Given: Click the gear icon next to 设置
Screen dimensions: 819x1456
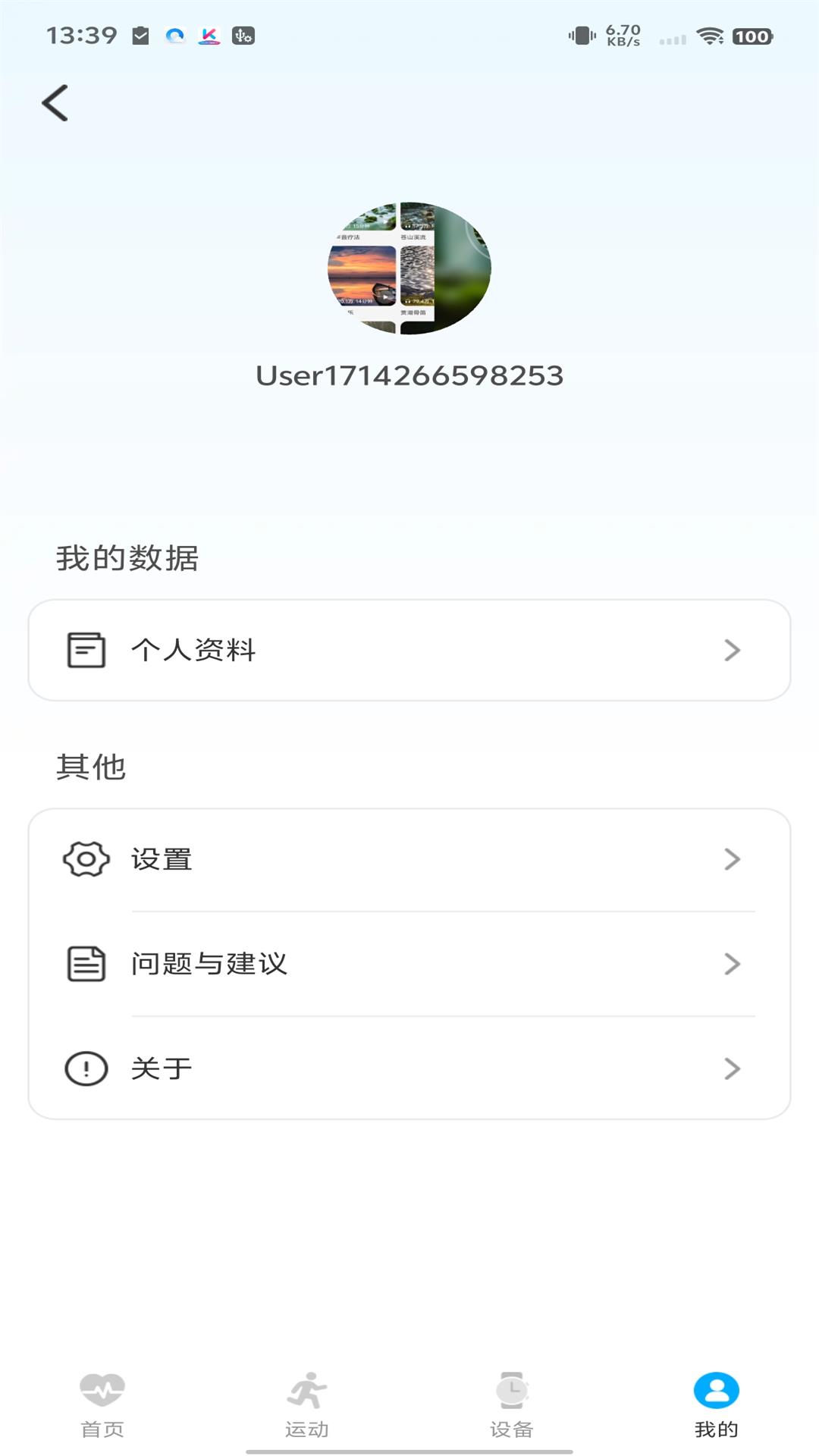Looking at the screenshot, I should [x=85, y=859].
